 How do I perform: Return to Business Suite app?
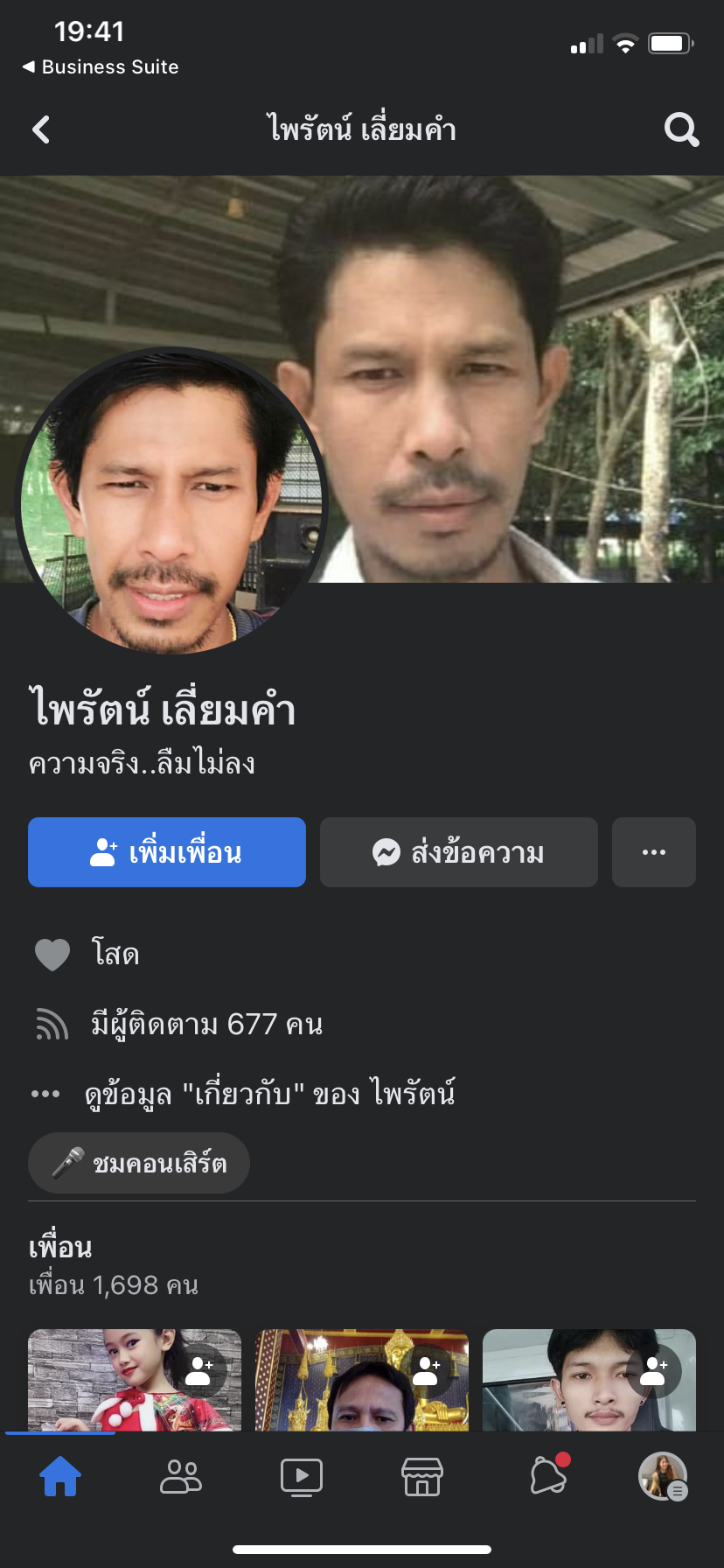pyautogui.click(x=101, y=67)
